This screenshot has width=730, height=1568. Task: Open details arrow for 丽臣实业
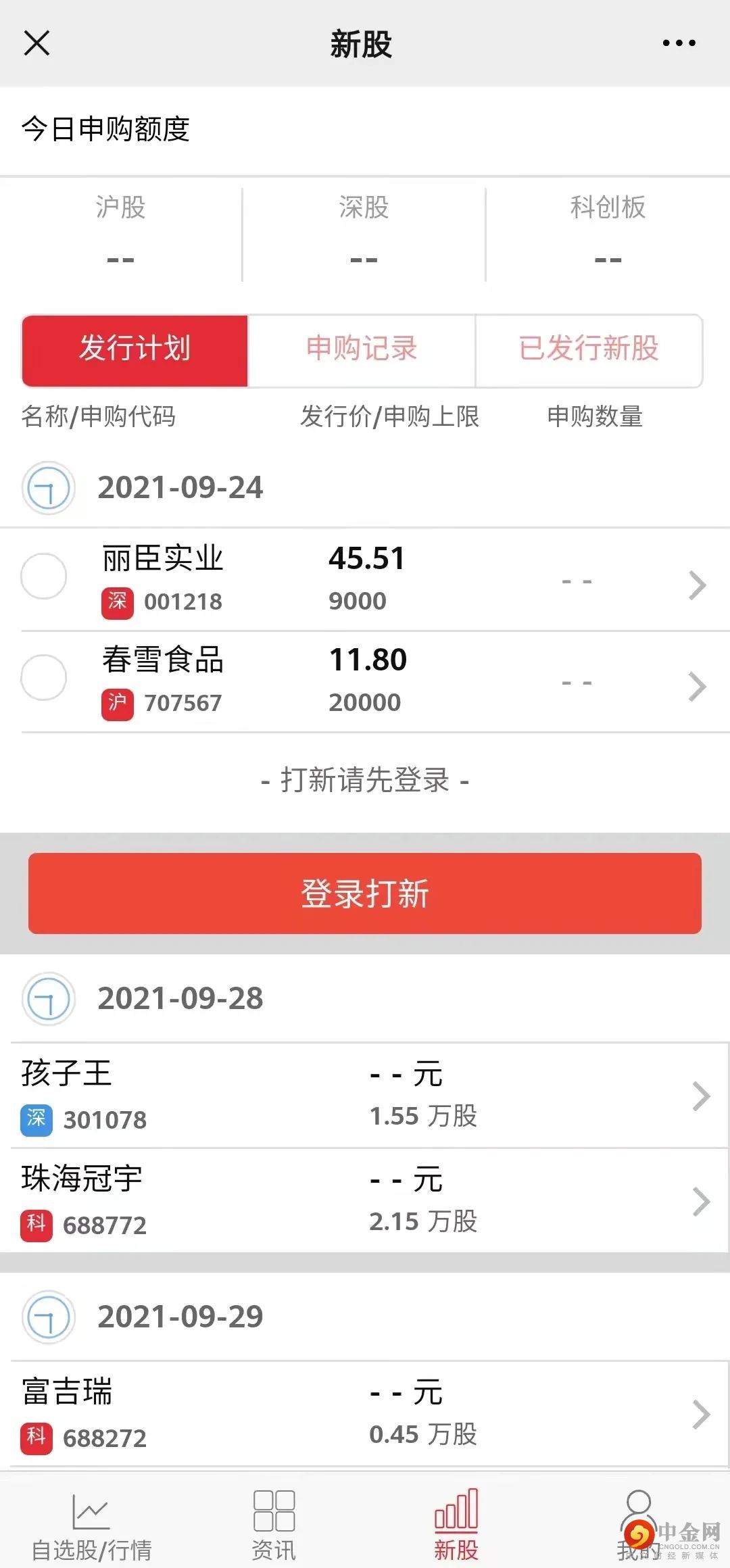697,585
